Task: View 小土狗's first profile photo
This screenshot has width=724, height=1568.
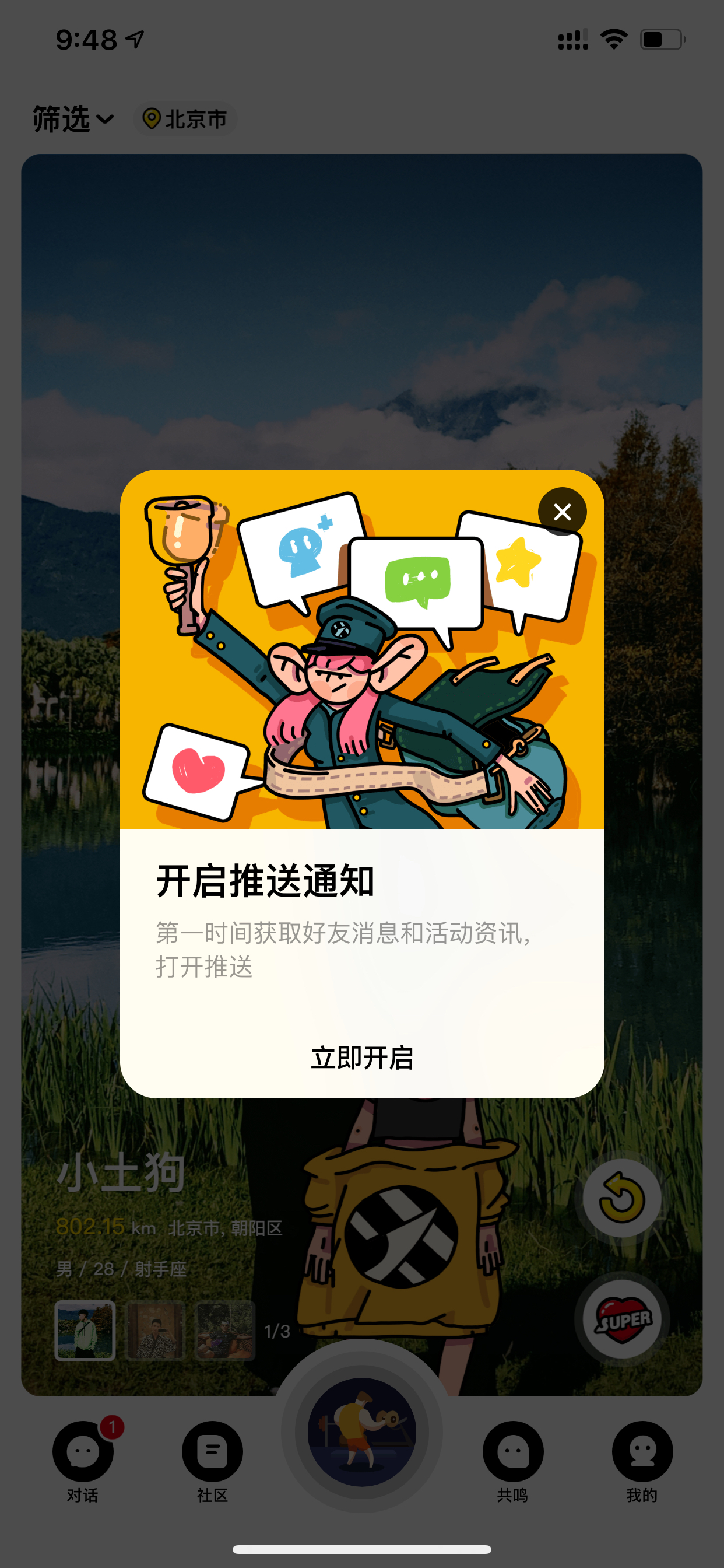Action: click(x=85, y=1331)
